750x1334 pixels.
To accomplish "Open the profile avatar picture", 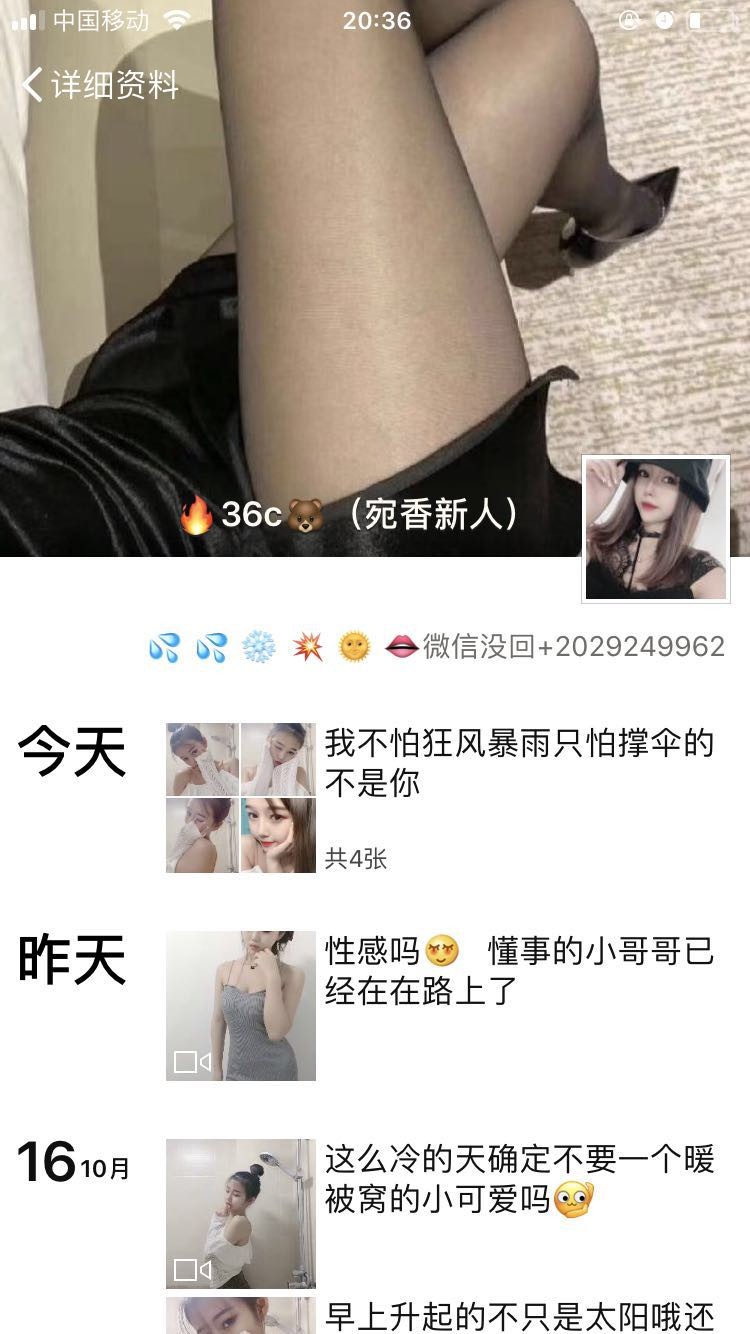I will [x=655, y=529].
